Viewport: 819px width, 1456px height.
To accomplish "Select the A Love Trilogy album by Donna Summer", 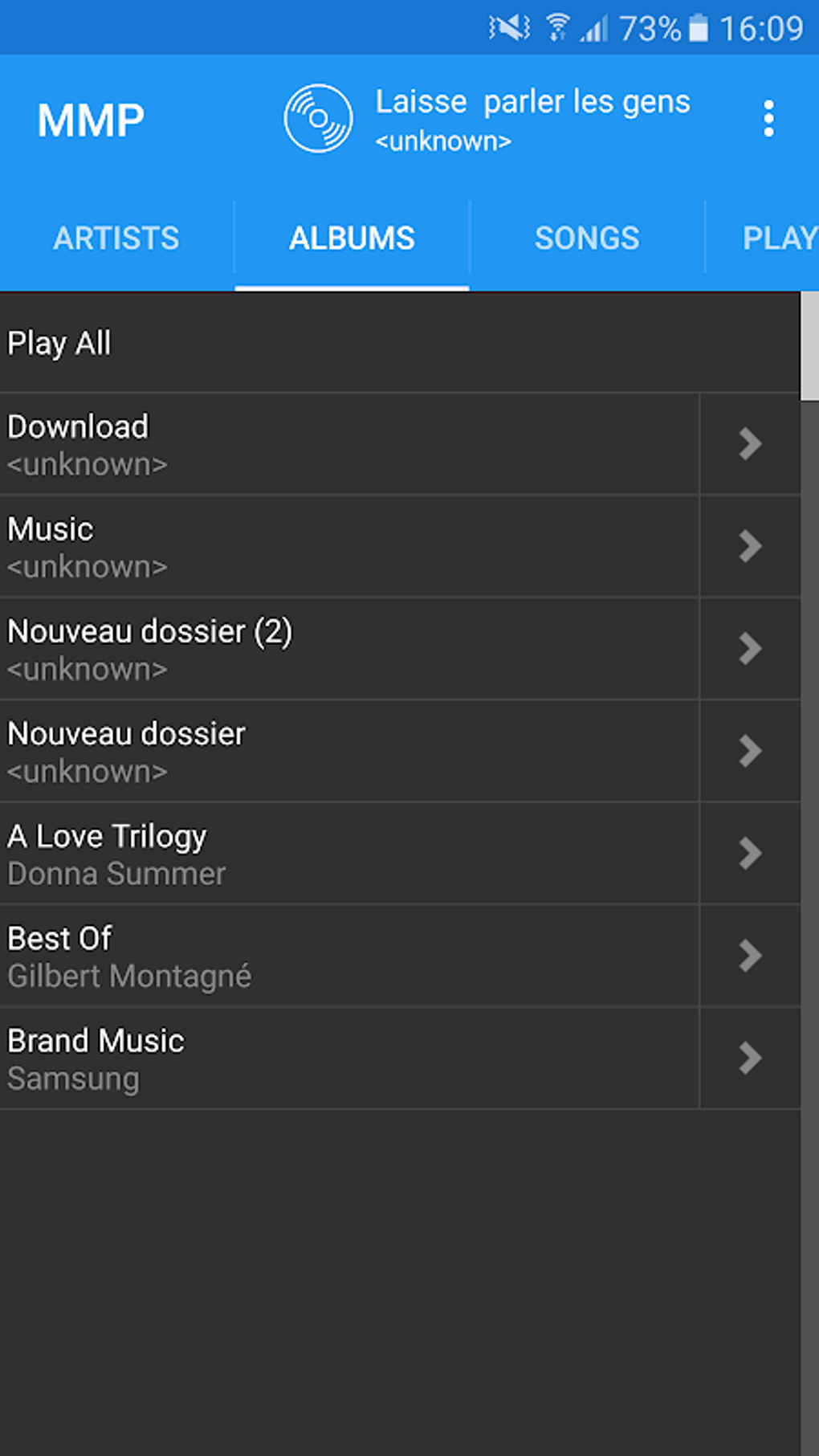I will tap(349, 853).
